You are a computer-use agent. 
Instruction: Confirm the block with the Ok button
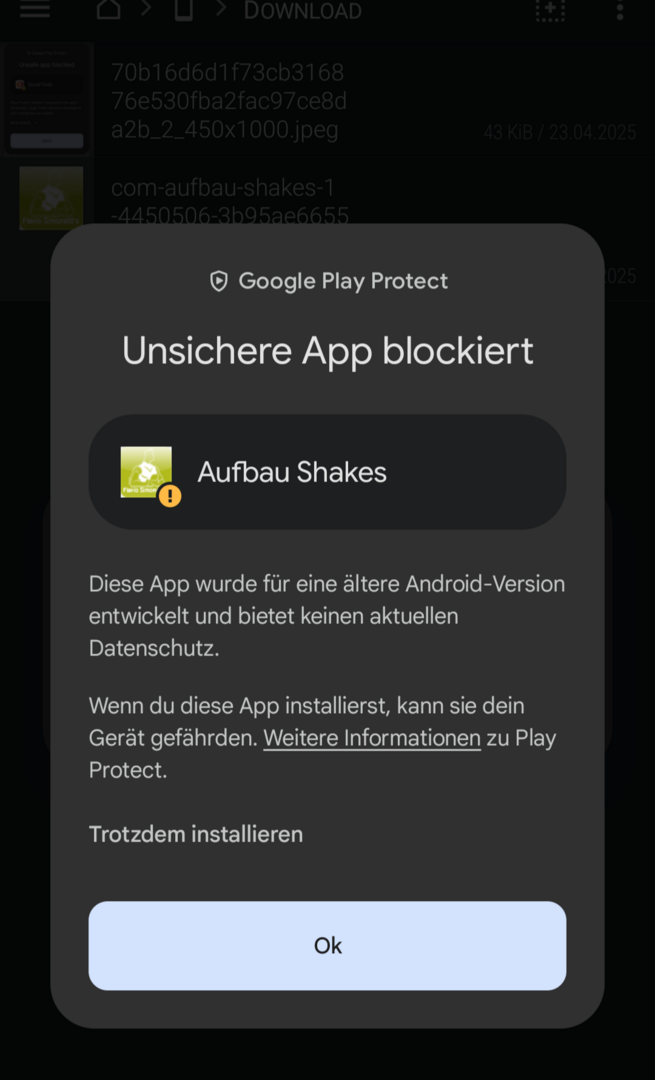pos(327,945)
